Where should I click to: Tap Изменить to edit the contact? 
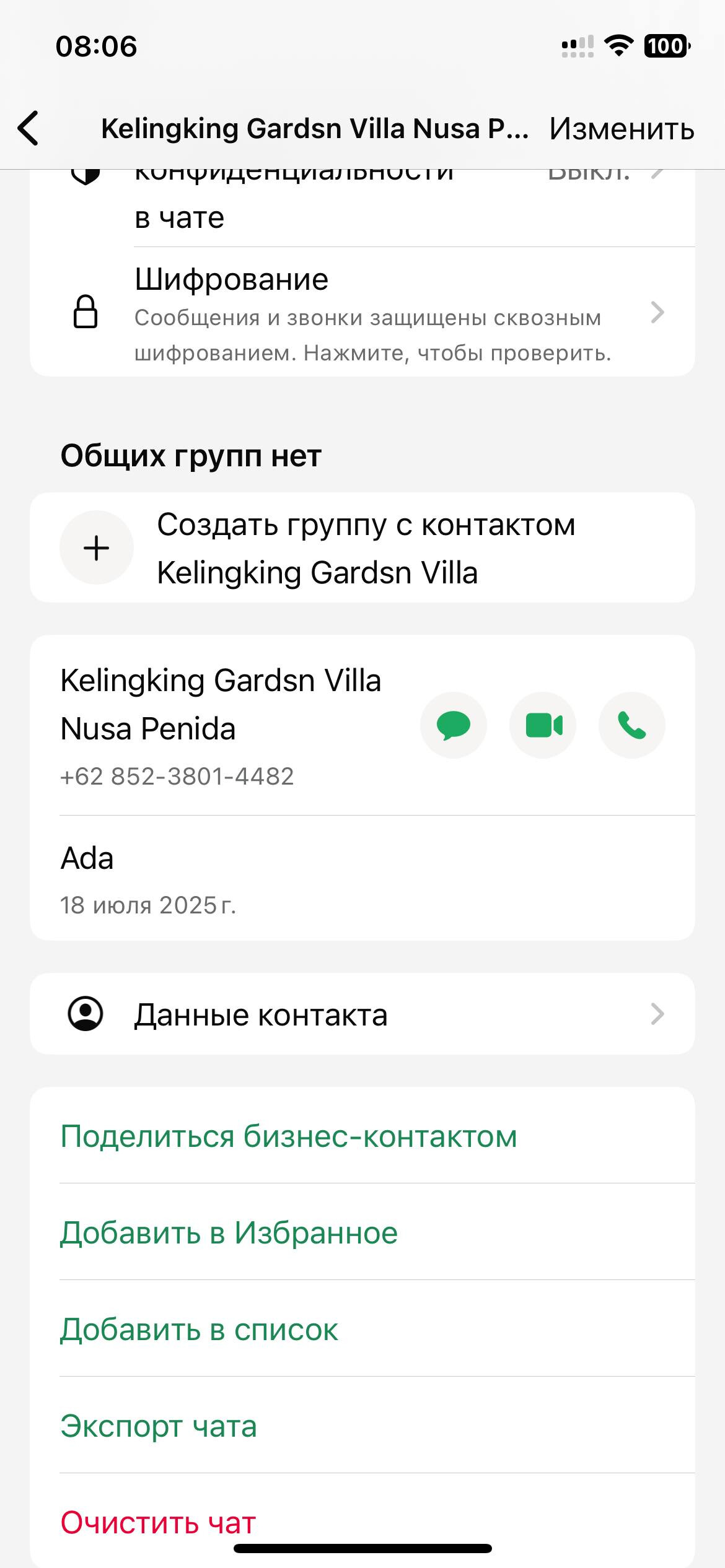[622, 129]
